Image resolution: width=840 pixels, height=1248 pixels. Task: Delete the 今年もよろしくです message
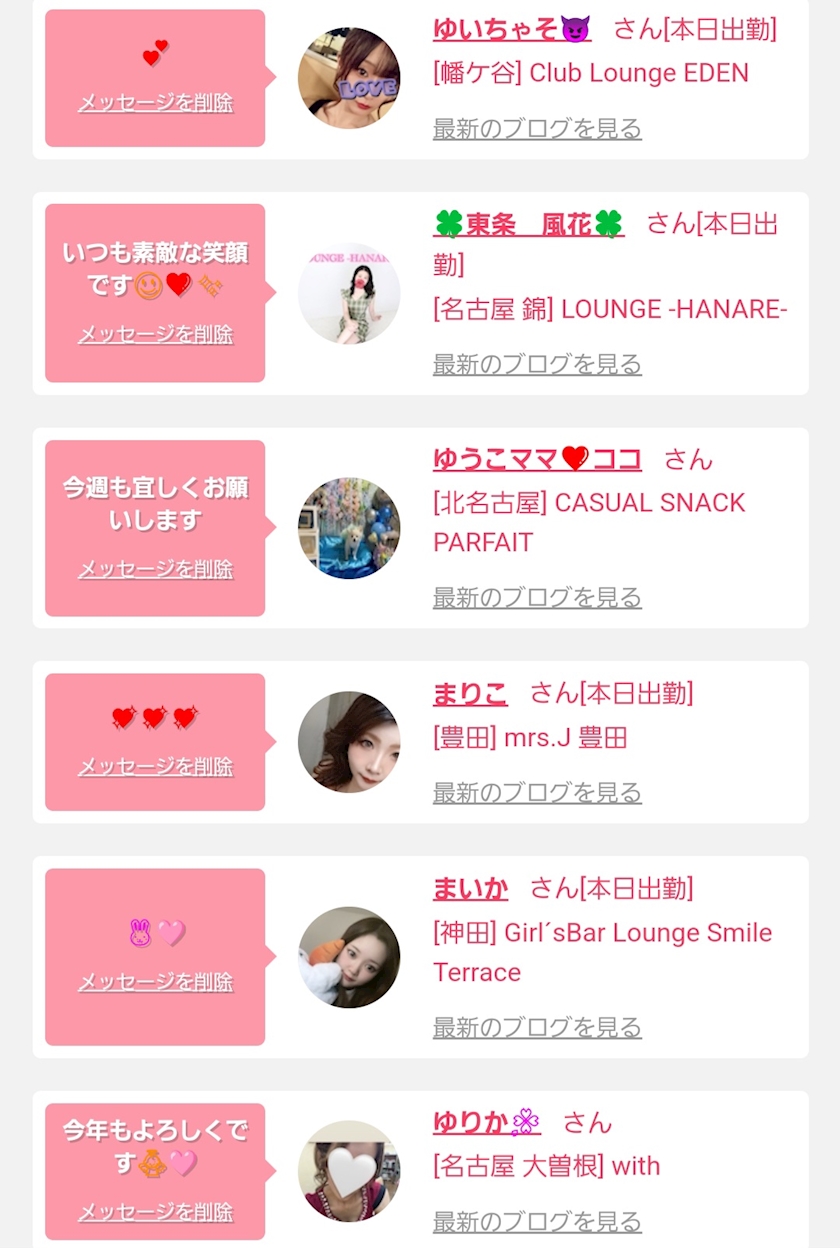[x=155, y=1213]
